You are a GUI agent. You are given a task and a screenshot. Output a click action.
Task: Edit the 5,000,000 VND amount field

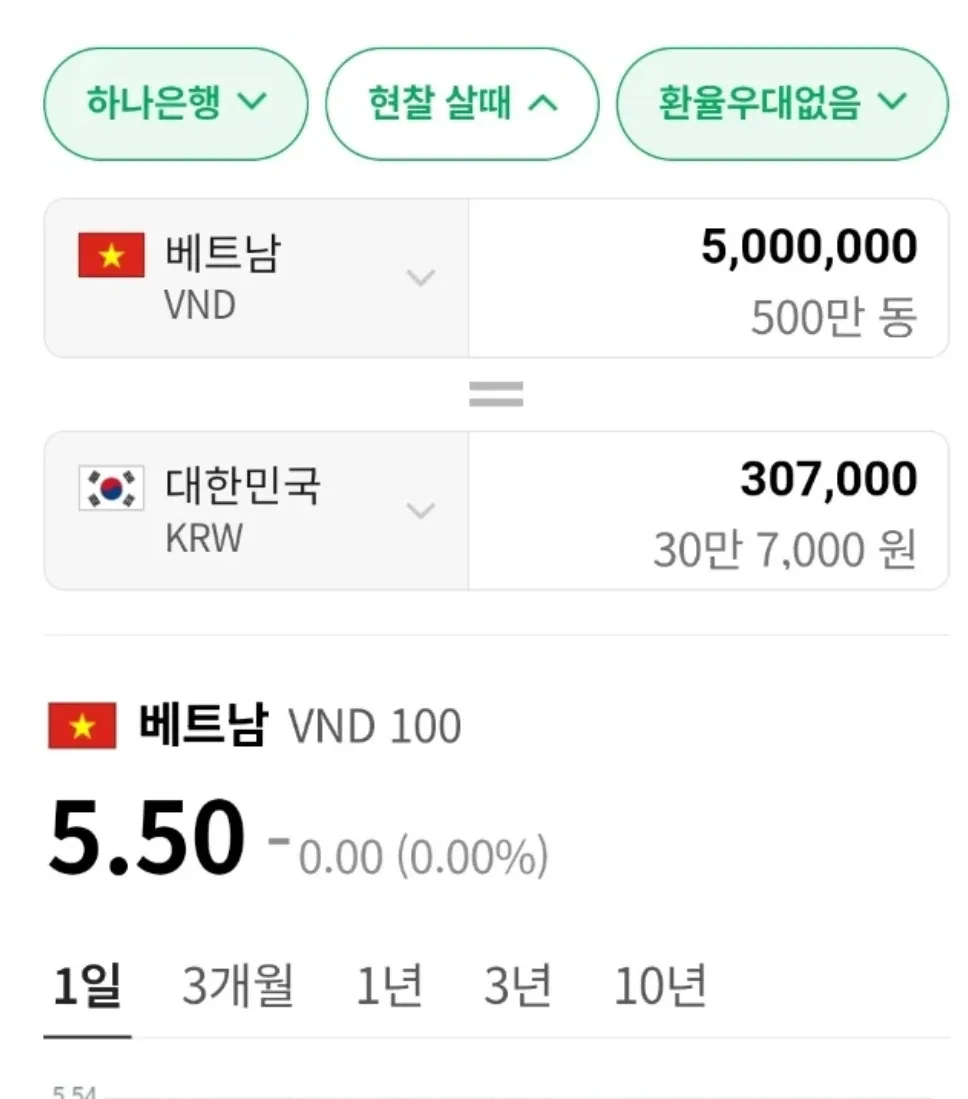[708, 278]
